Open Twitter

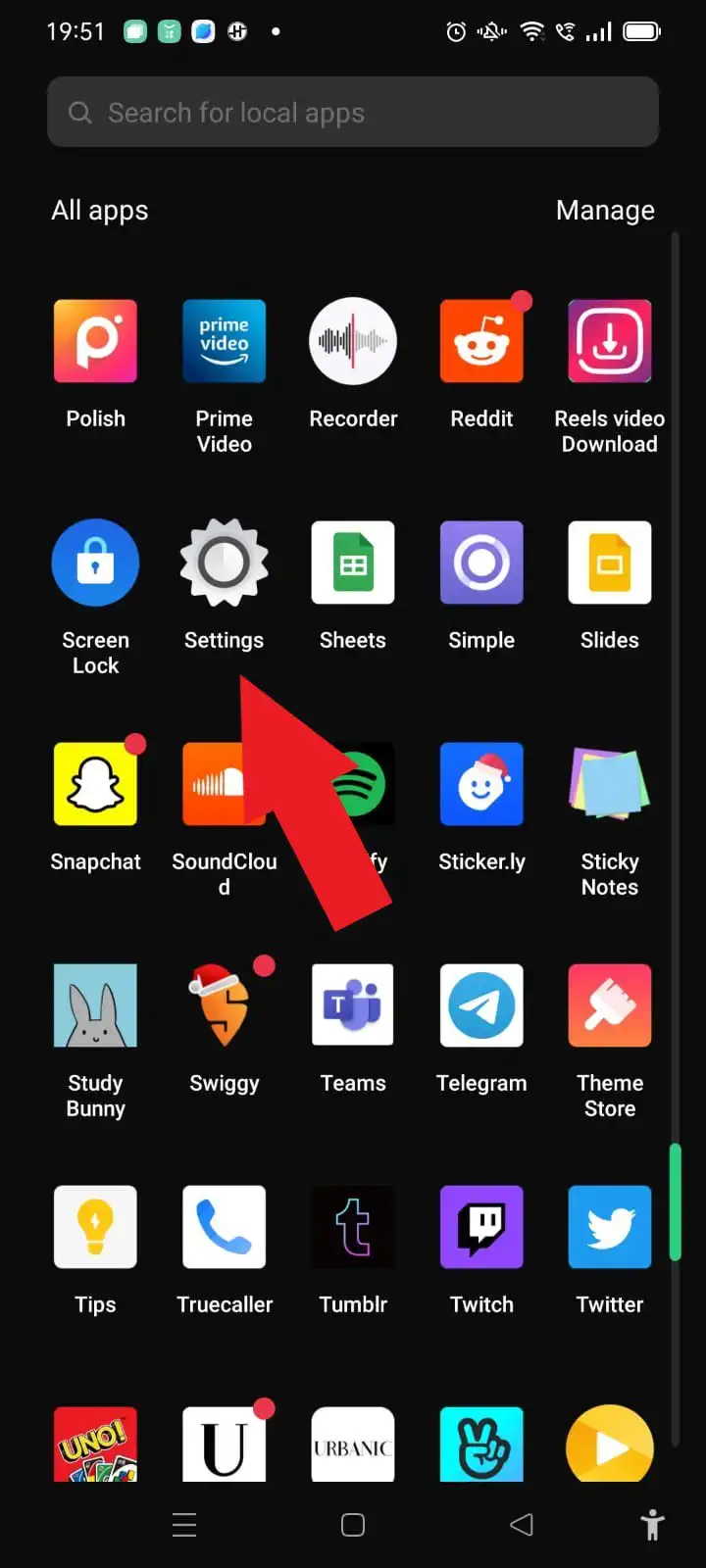(x=609, y=1228)
